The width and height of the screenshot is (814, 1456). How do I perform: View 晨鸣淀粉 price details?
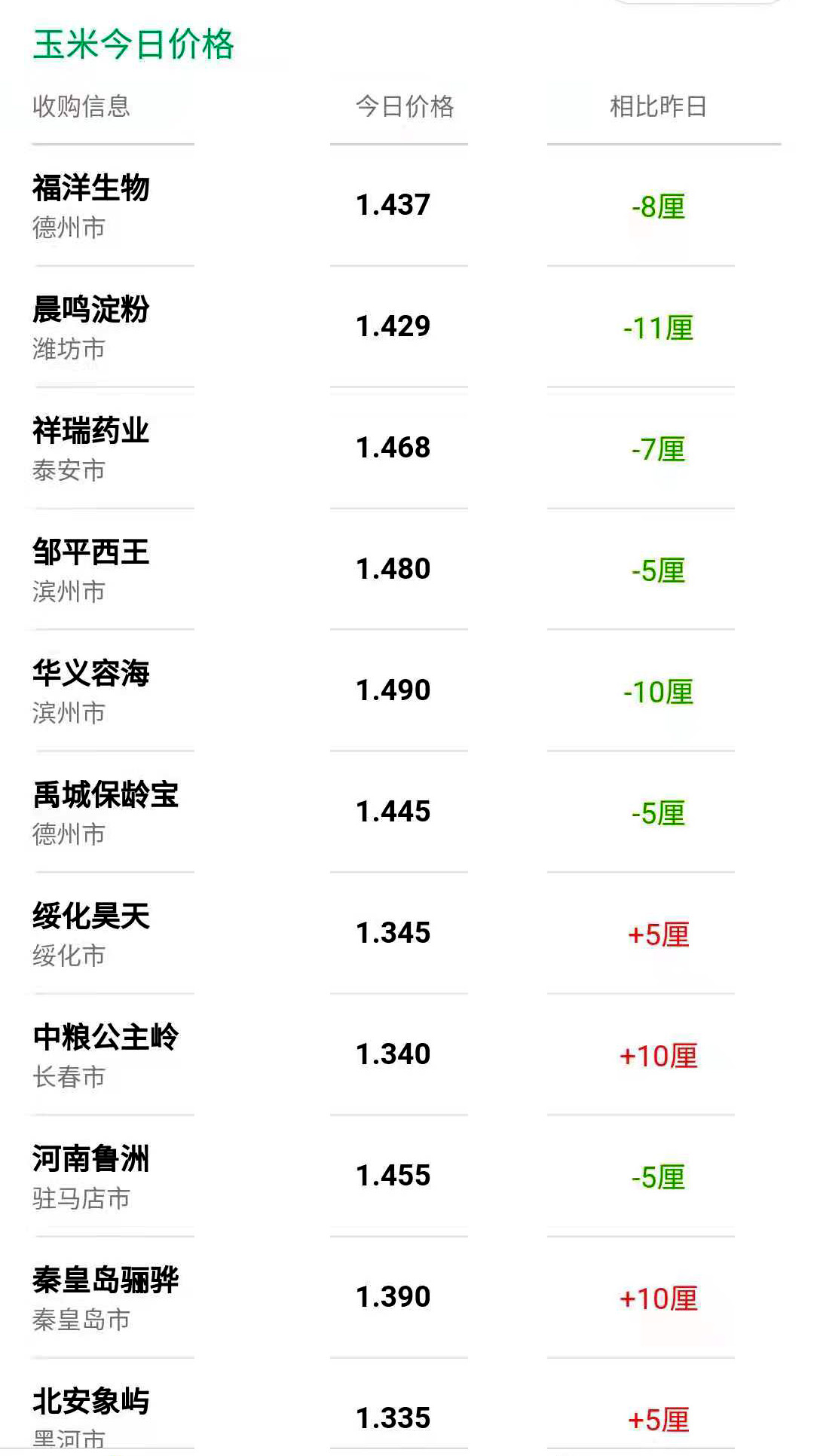pos(91,310)
